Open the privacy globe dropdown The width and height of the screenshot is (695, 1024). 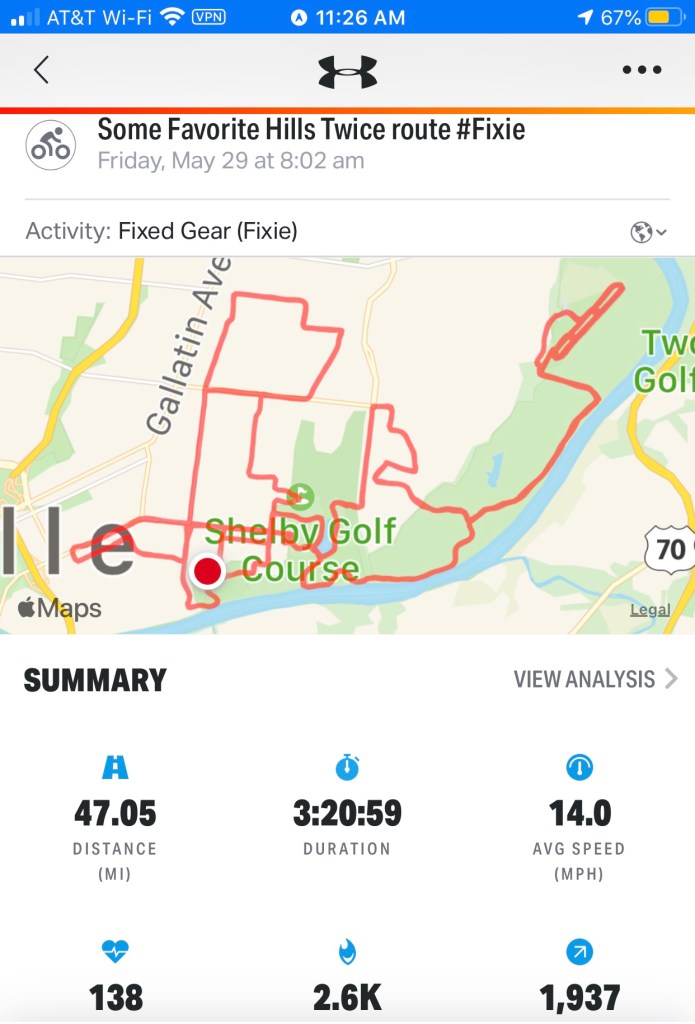pos(648,232)
